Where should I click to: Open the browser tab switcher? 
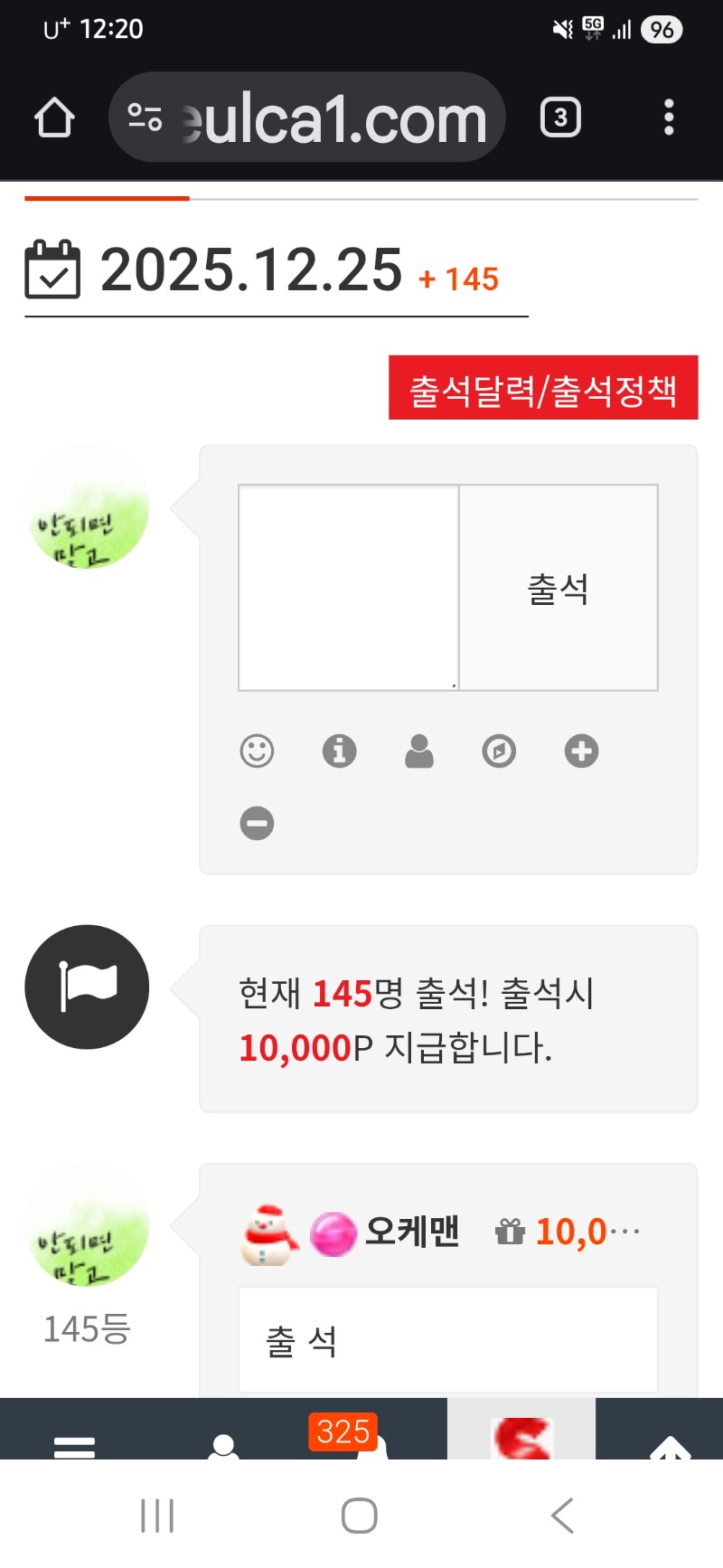[x=560, y=118]
